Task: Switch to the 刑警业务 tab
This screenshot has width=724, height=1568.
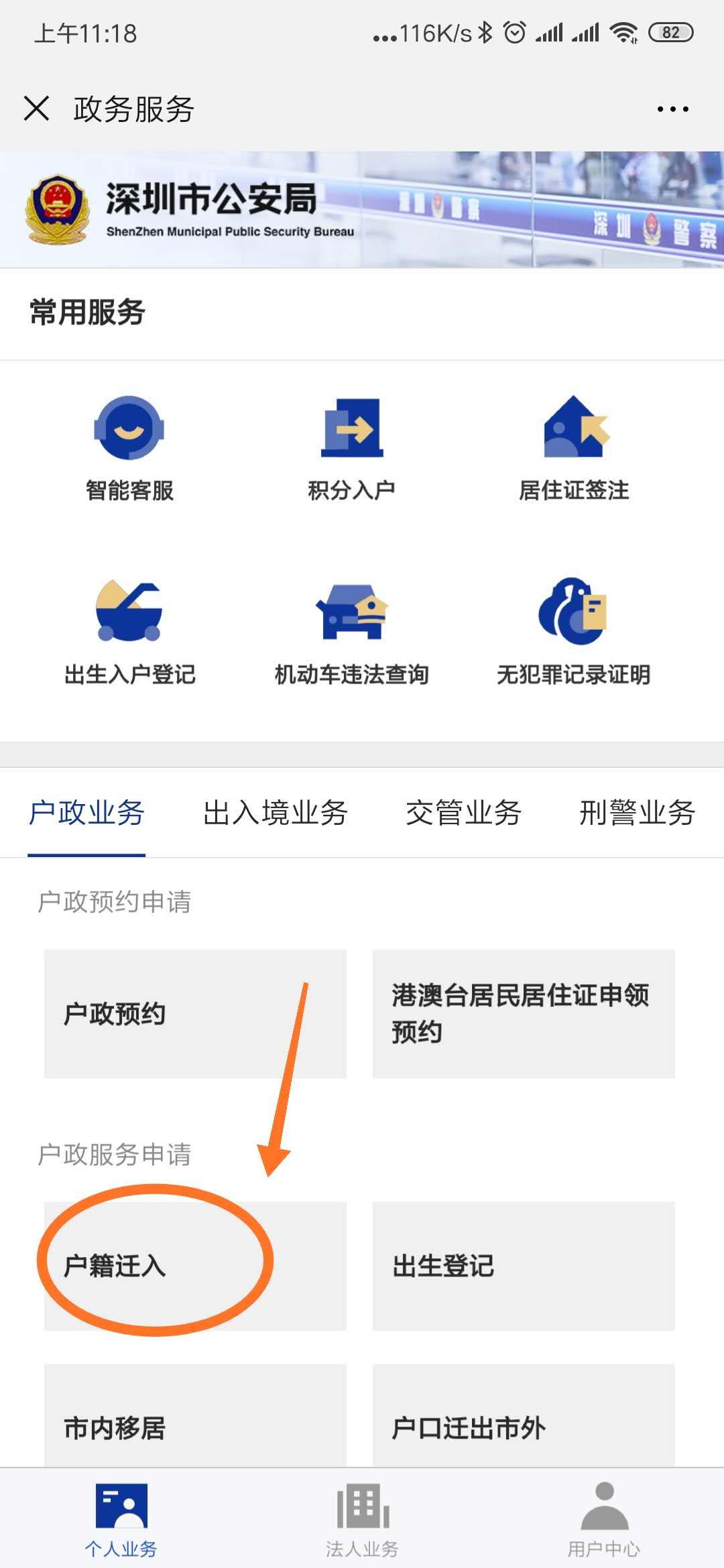Action: pyautogui.click(x=637, y=813)
